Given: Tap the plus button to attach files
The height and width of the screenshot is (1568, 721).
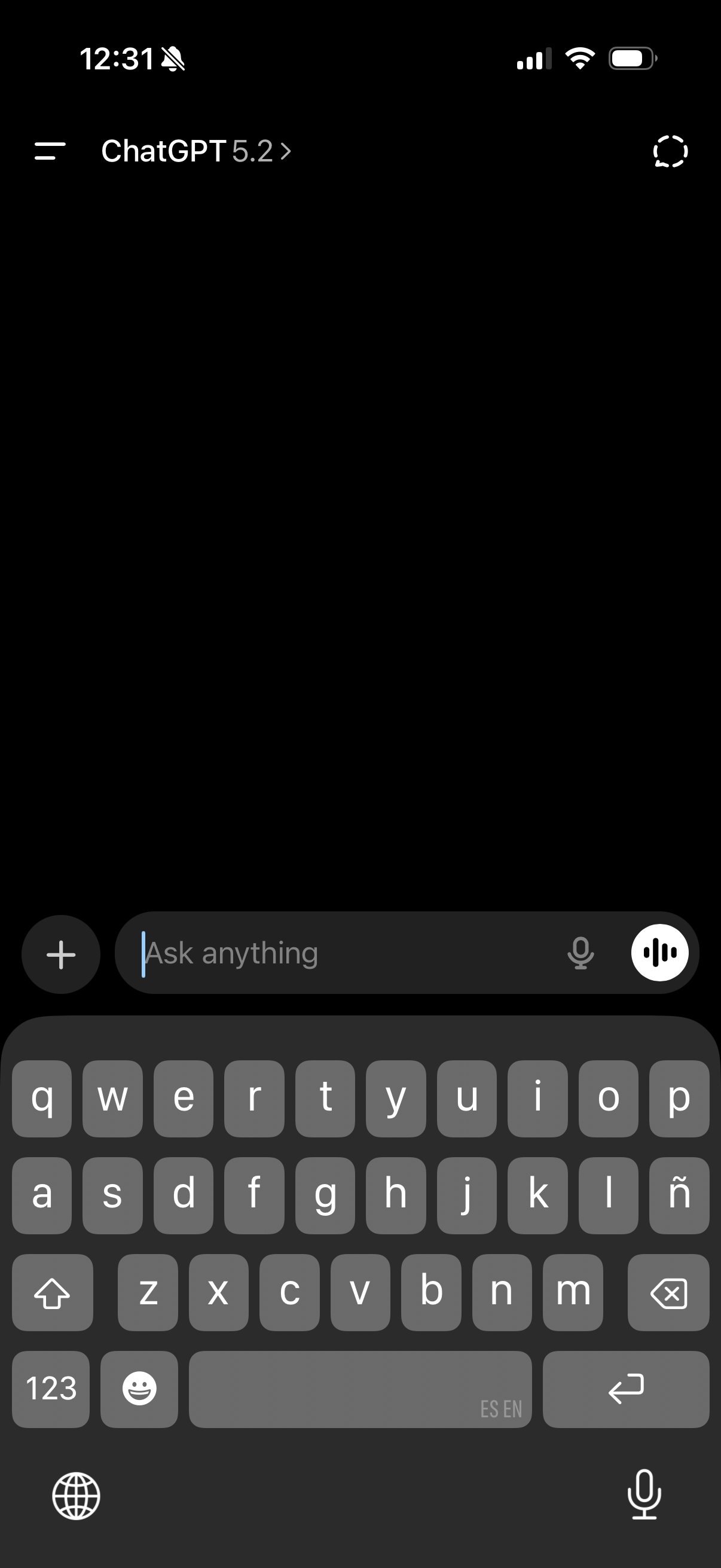Looking at the screenshot, I should point(60,953).
